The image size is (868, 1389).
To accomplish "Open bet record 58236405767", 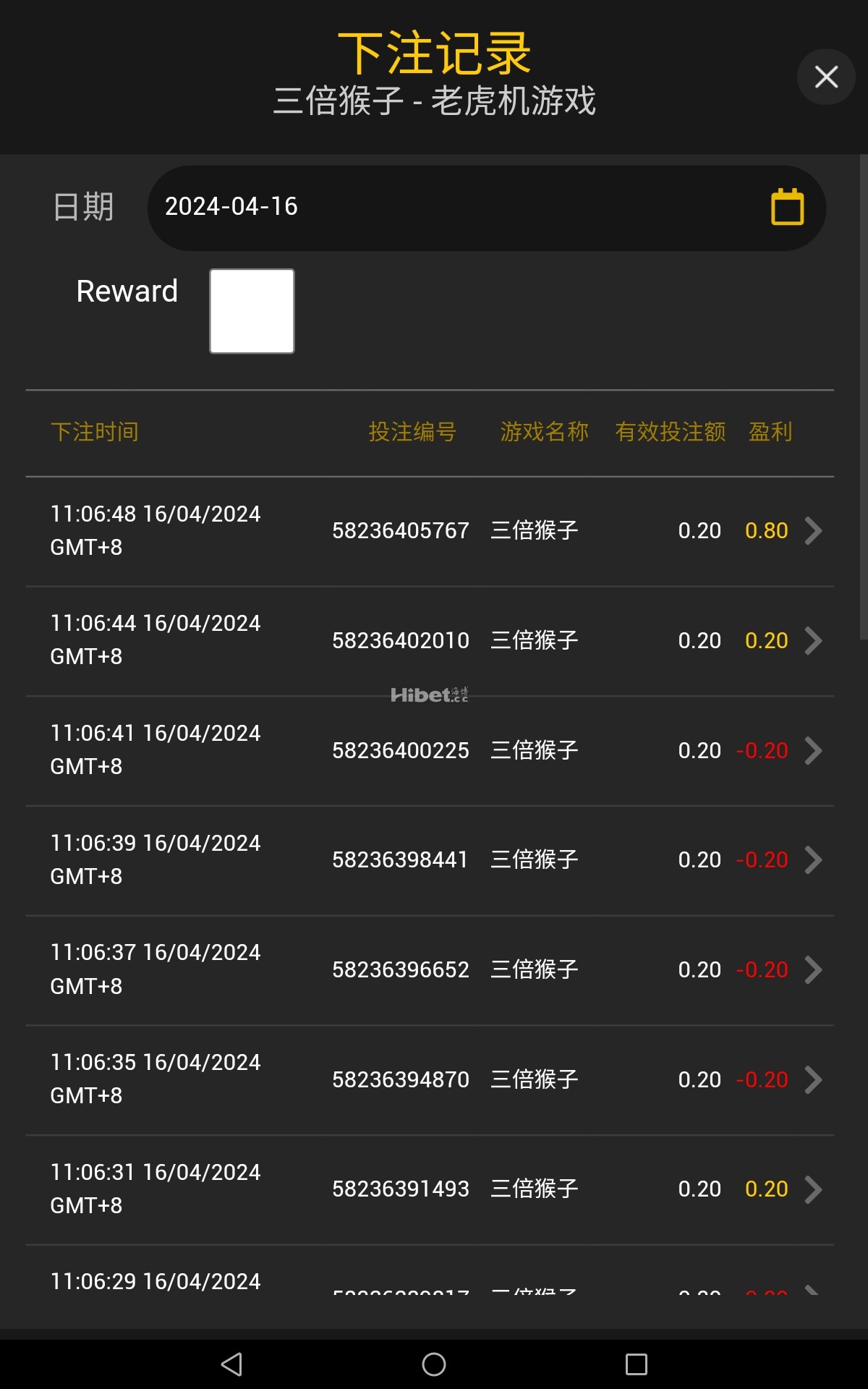I will tap(430, 531).
